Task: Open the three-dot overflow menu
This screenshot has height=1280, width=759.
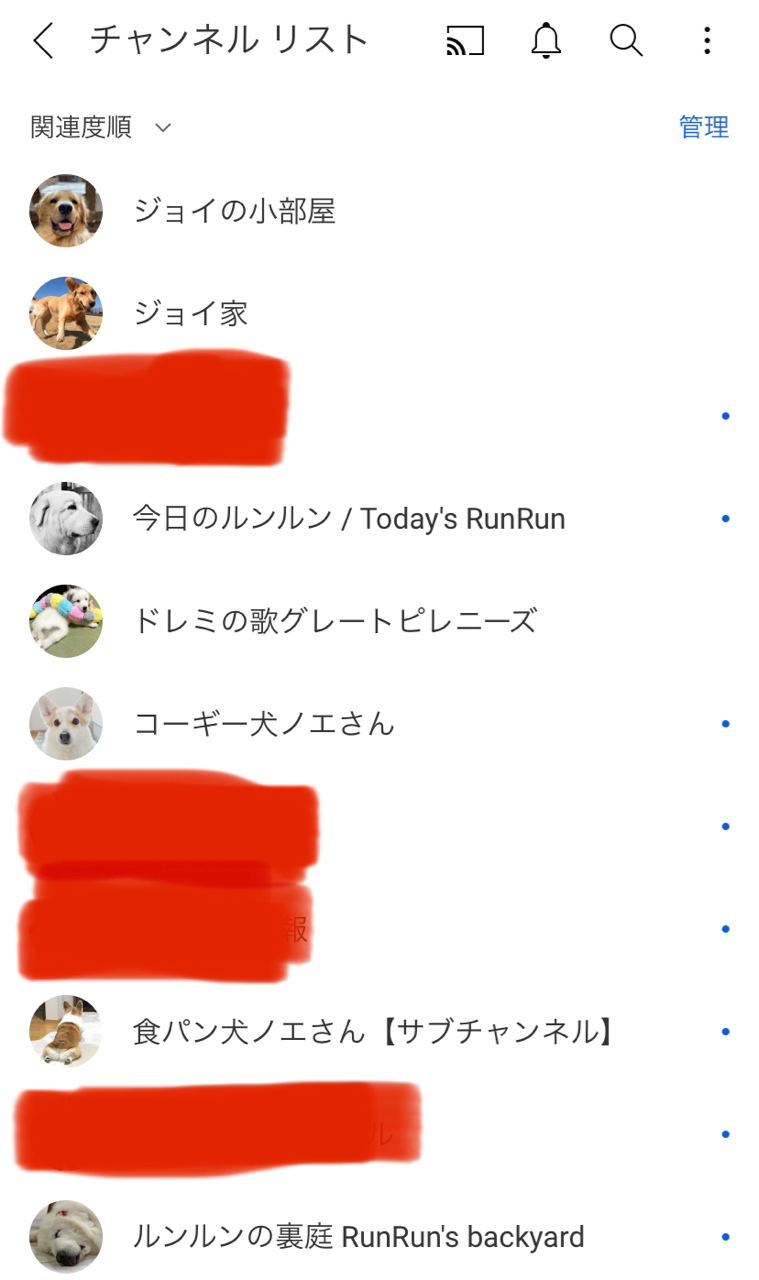Action: tap(706, 41)
